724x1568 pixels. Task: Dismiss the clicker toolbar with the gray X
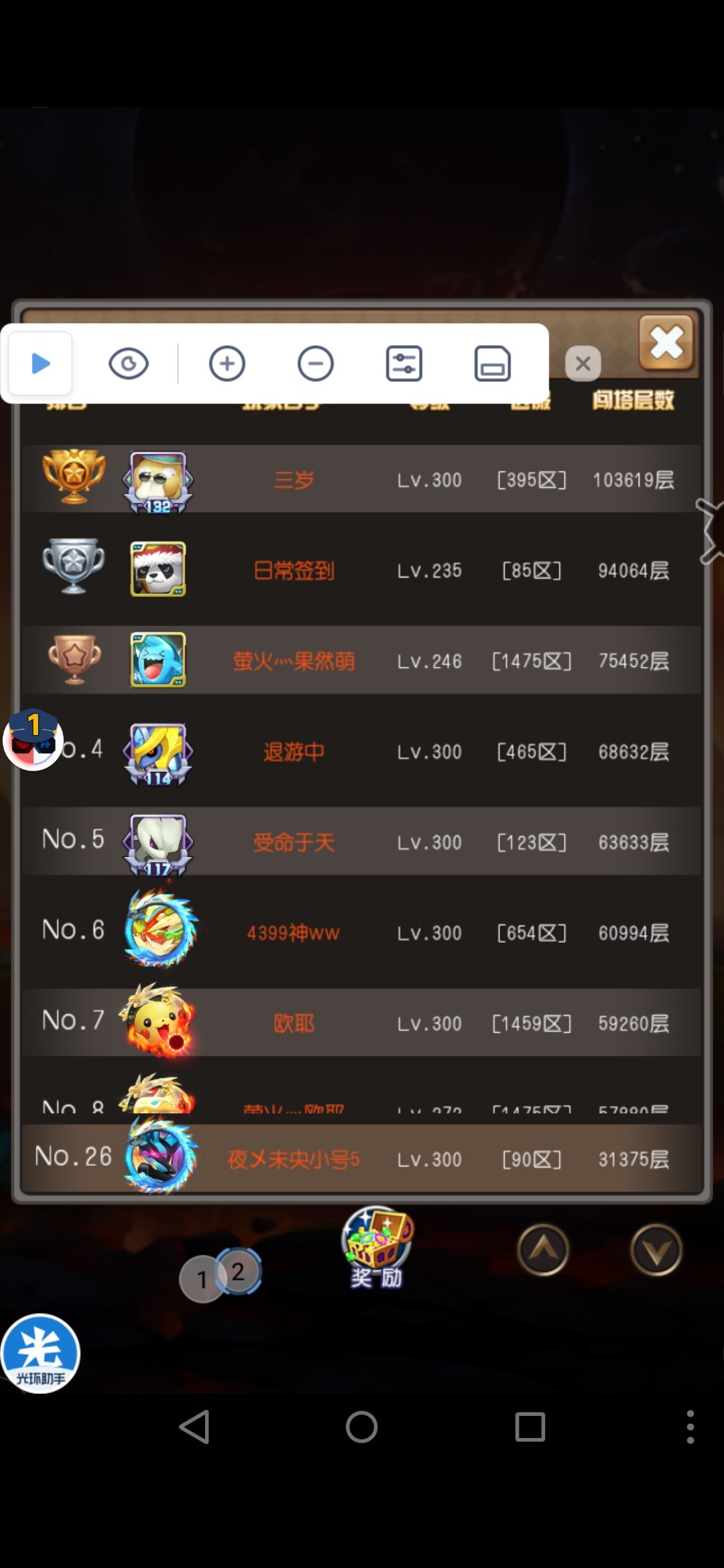click(x=583, y=364)
